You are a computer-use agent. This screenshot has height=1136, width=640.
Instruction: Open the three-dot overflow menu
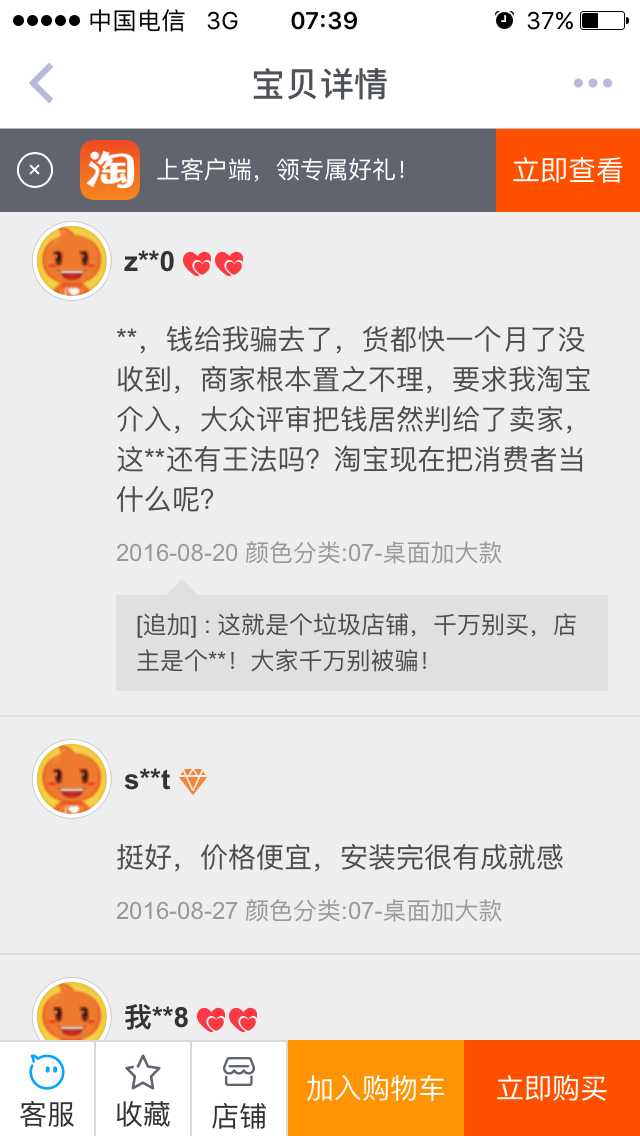592,84
